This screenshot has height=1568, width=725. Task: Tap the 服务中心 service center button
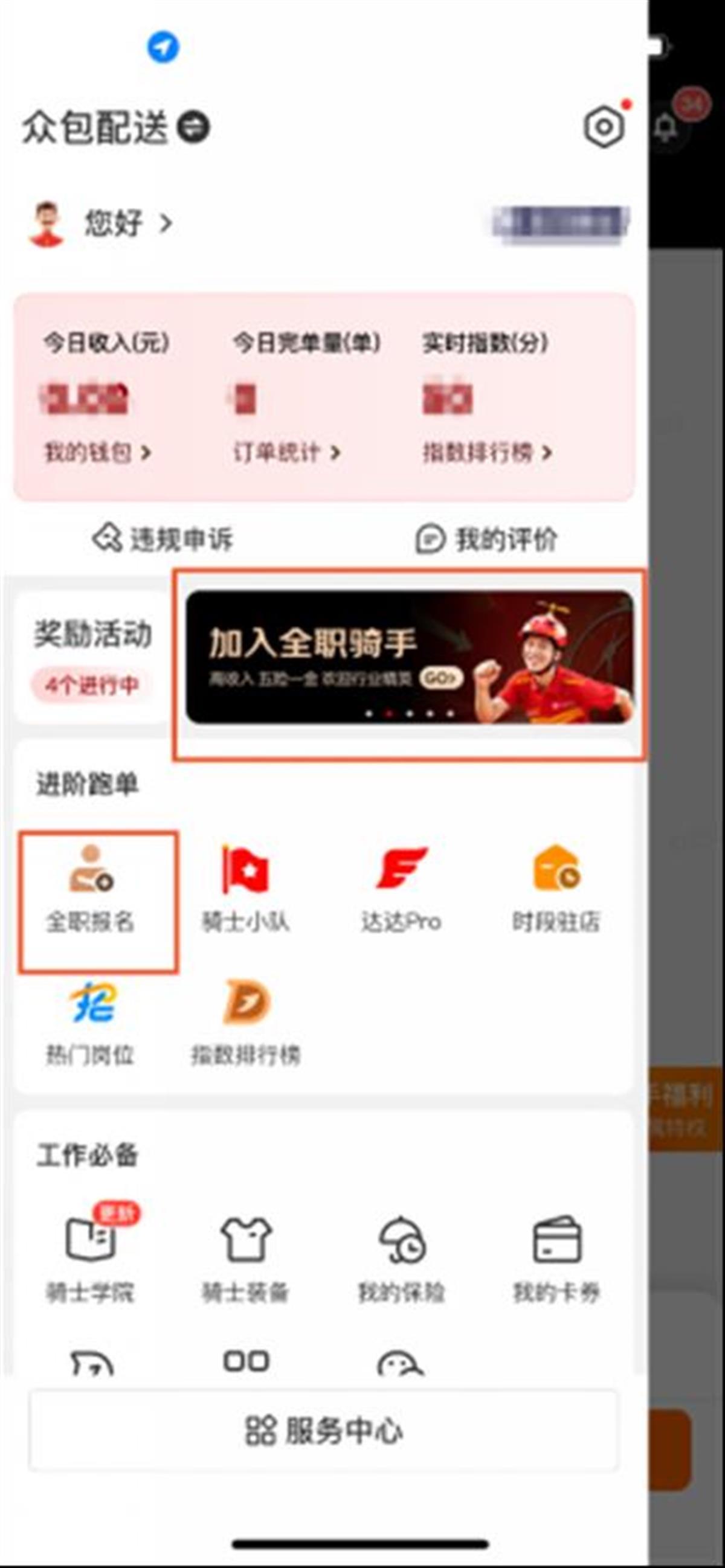tap(324, 1430)
